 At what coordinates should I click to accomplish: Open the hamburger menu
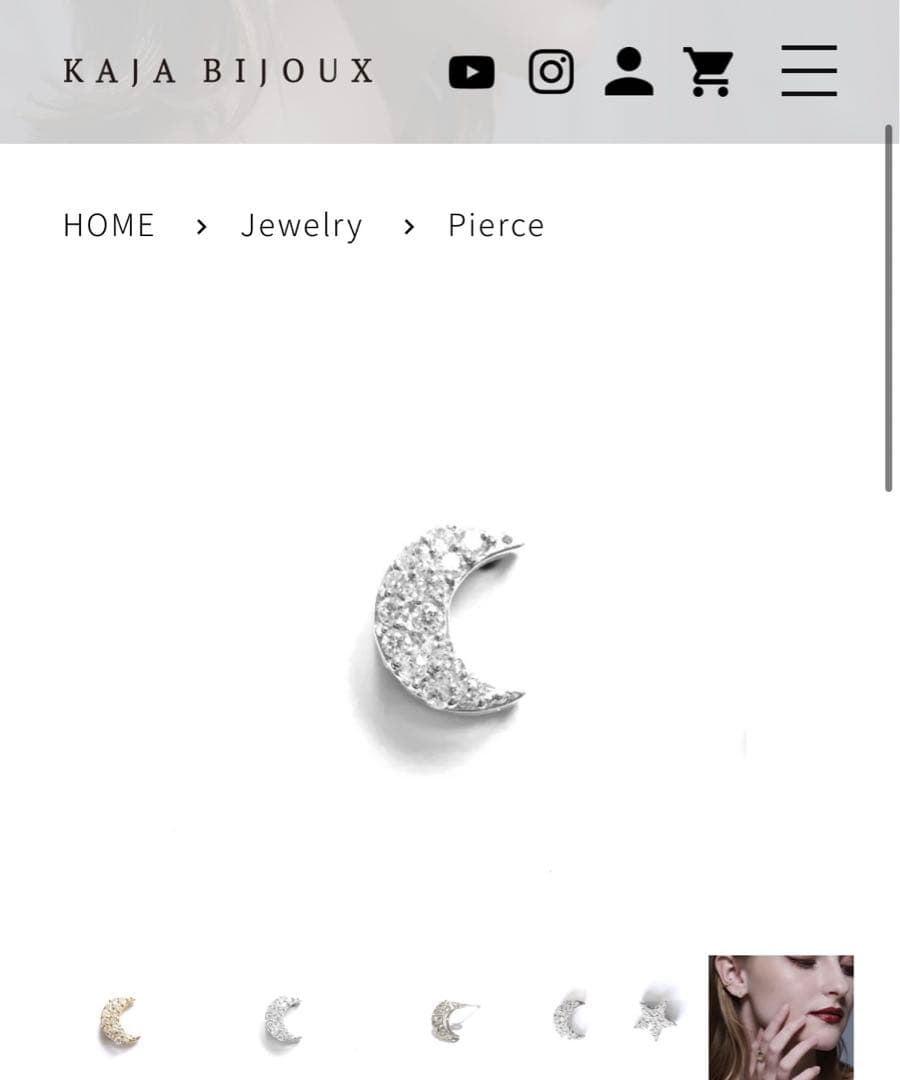(809, 71)
